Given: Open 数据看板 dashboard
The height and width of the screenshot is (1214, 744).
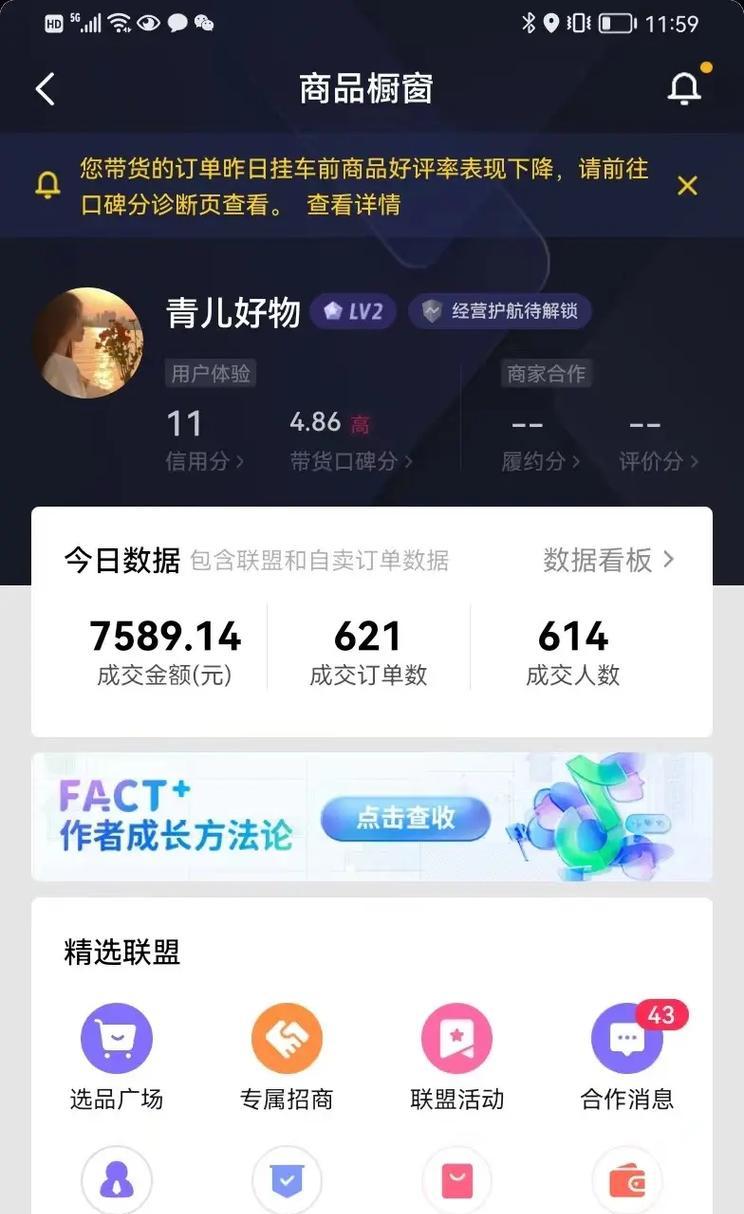Looking at the screenshot, I should pyautogui.click(x=608, y=560).
